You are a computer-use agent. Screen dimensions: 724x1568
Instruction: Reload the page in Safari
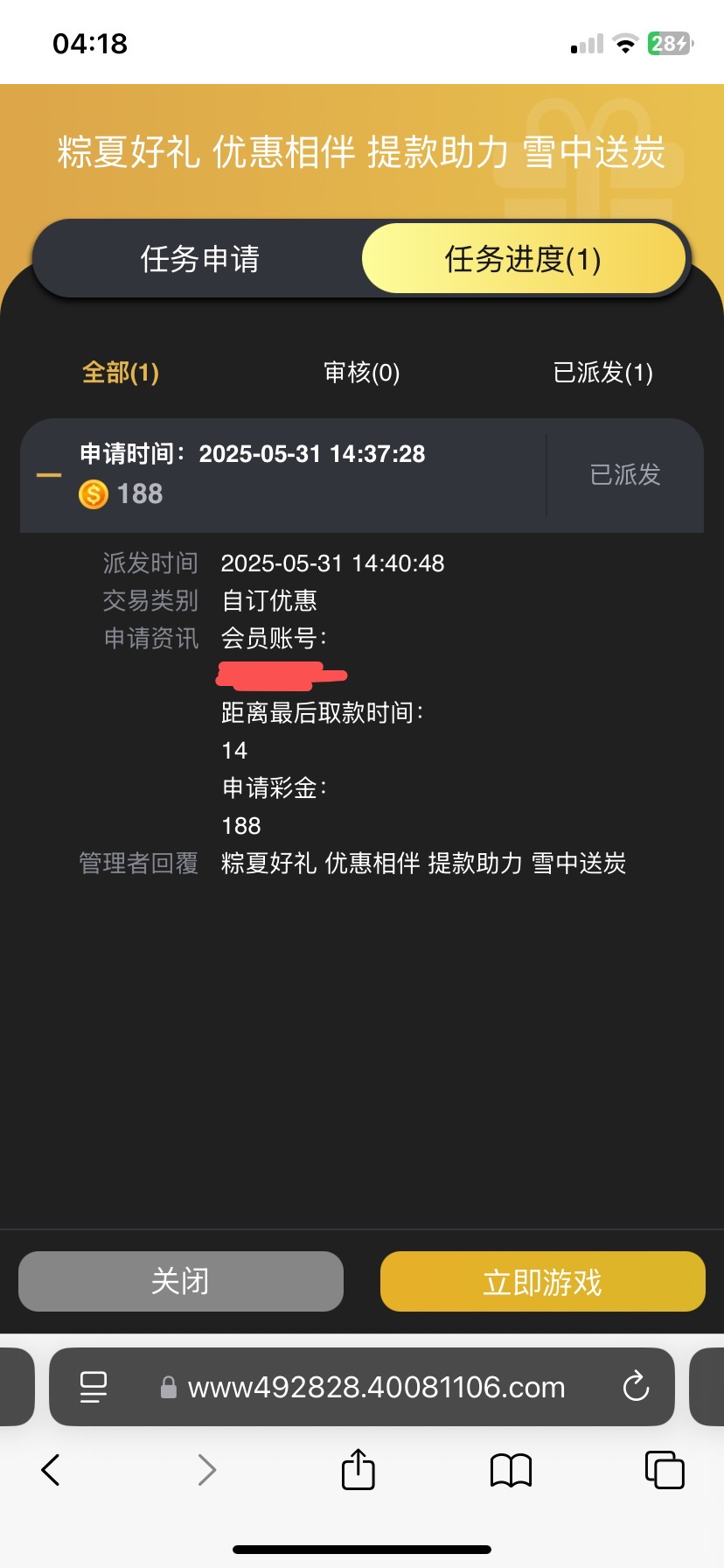(x=636, y=1387)
